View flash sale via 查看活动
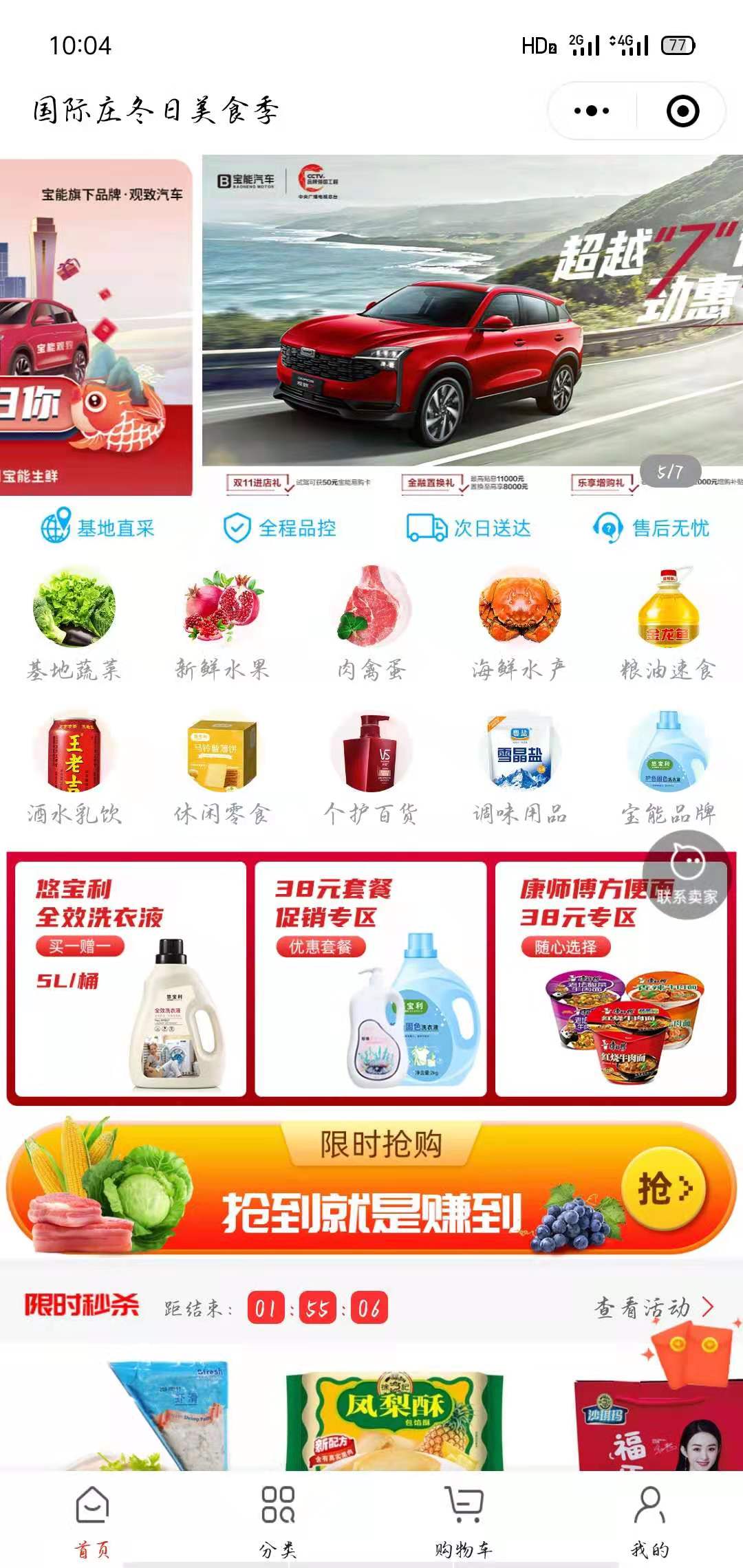743x1568 pixels. [x=654, y=1307]
